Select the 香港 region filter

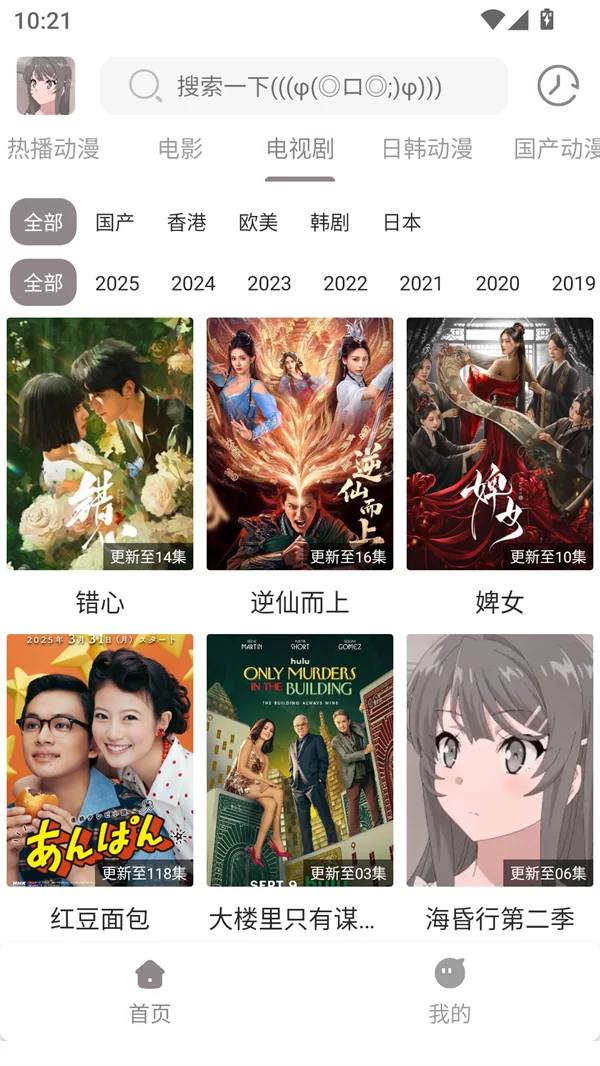pyautogui.click(x=187, y=222)
